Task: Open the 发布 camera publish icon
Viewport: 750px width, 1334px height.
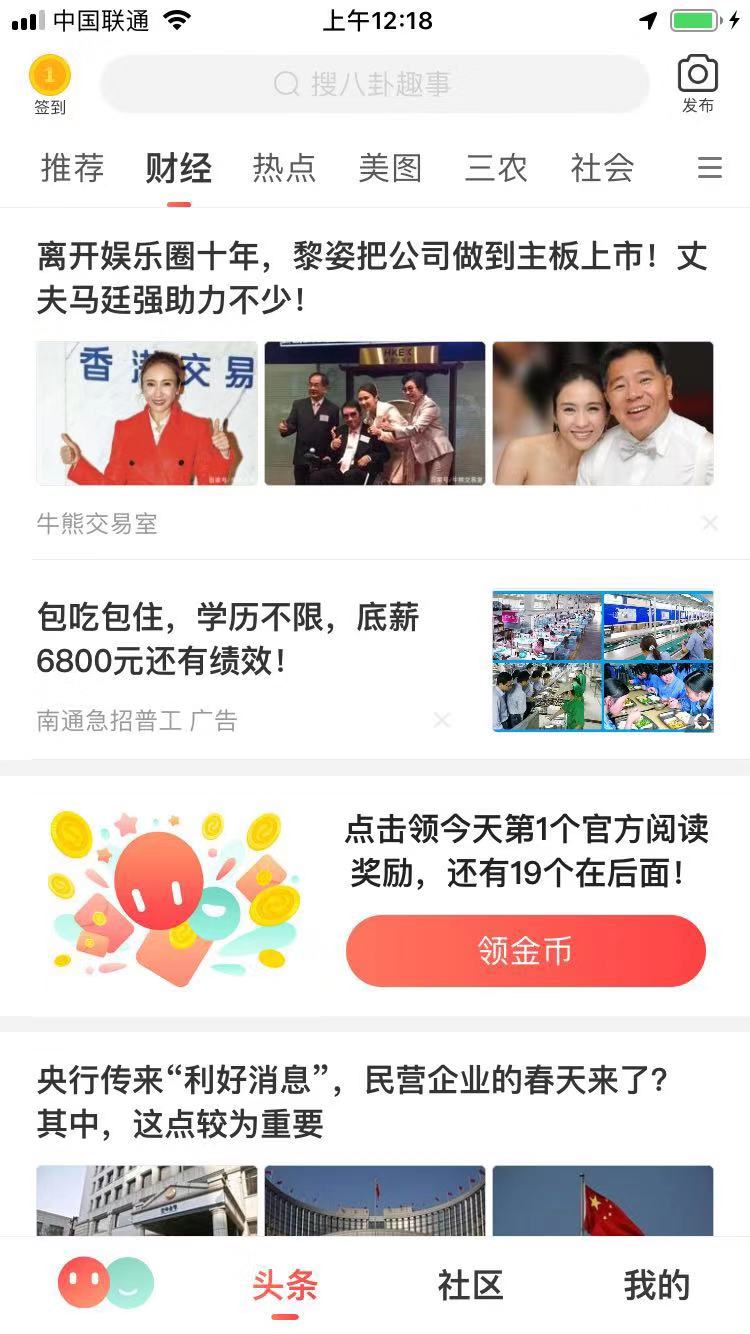Action: 697,80
